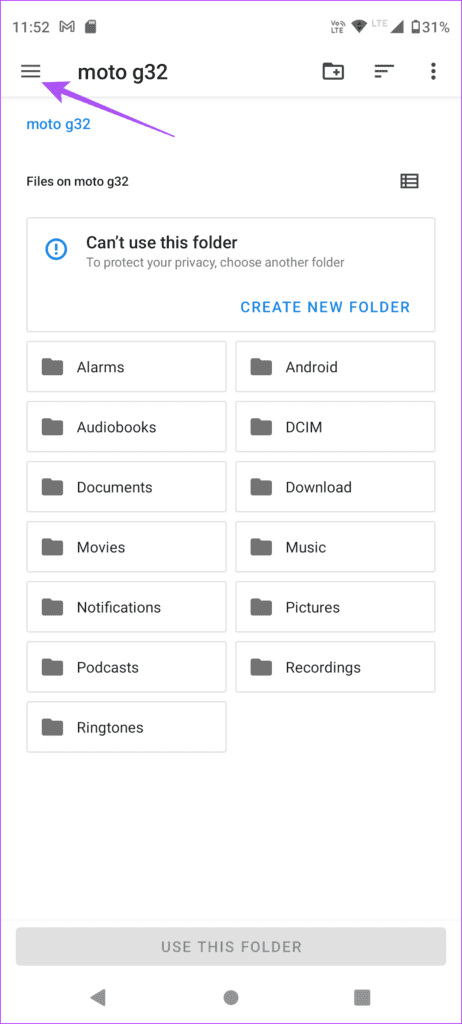Open the sort options icon
Image resolution: width=462 pixels, height=1024 pixels.
coord(384,71)
